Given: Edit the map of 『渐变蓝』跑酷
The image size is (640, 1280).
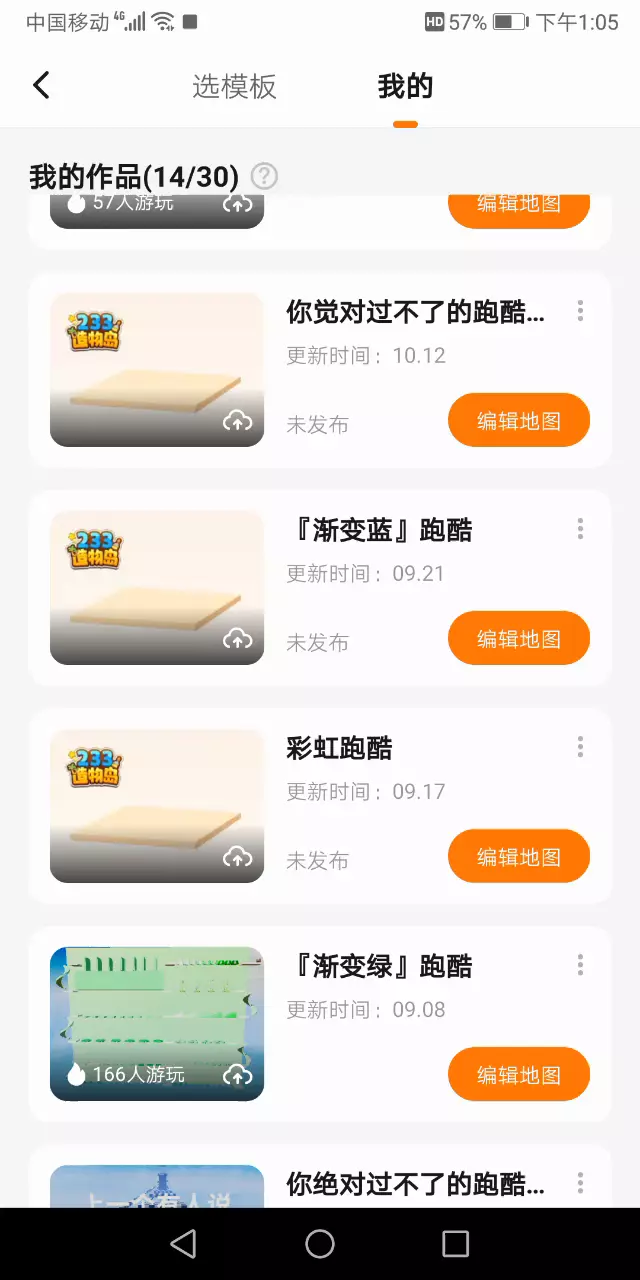Looking at the screenshot, I should point(518,638).
